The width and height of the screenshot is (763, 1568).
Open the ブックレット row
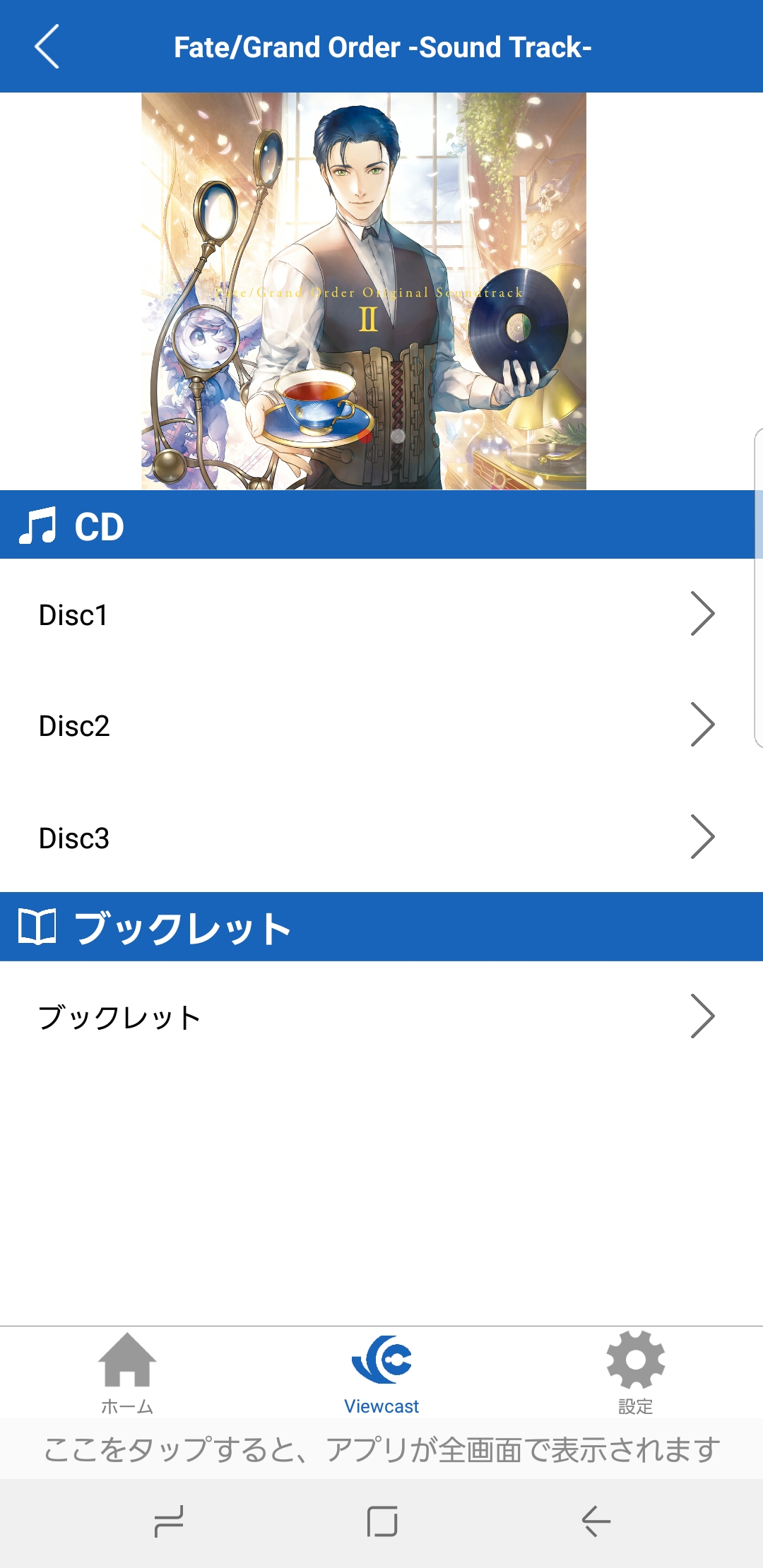(381, 1017)
